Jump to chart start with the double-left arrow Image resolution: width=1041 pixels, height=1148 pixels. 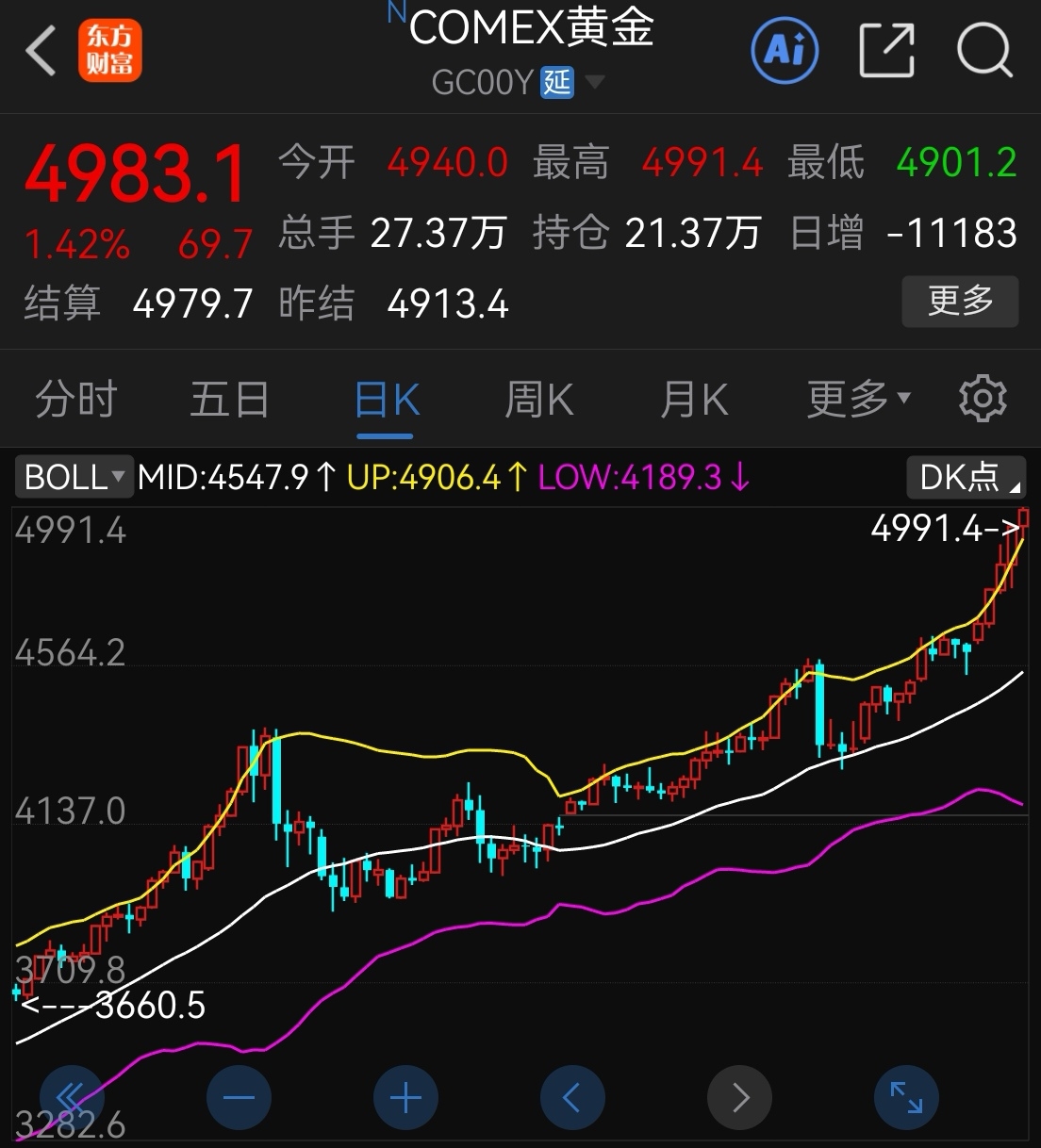(x=72, y=1097)
